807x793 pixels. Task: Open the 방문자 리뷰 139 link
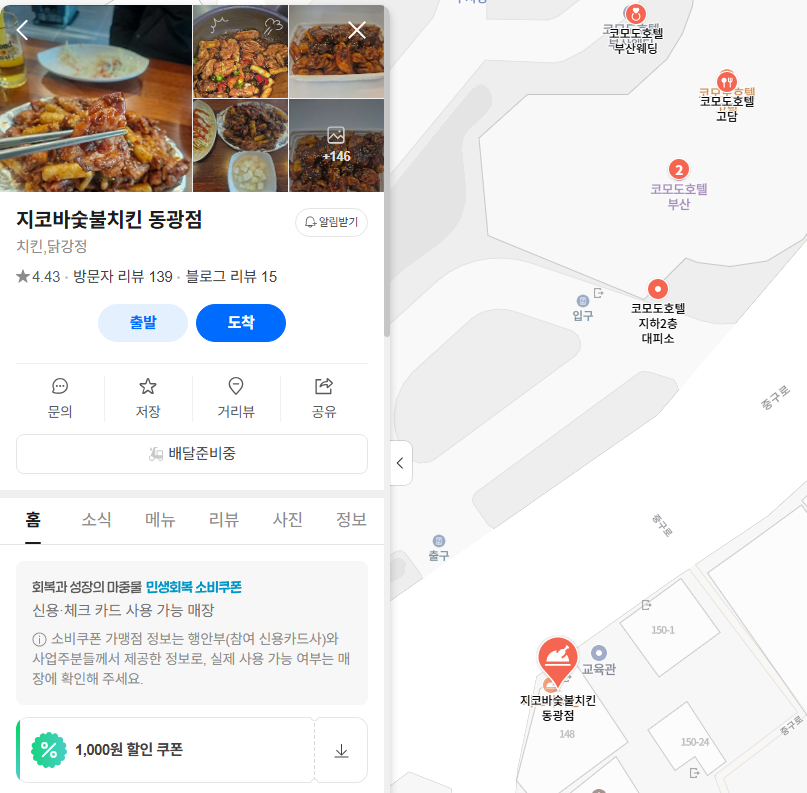(x=123, y=276)
